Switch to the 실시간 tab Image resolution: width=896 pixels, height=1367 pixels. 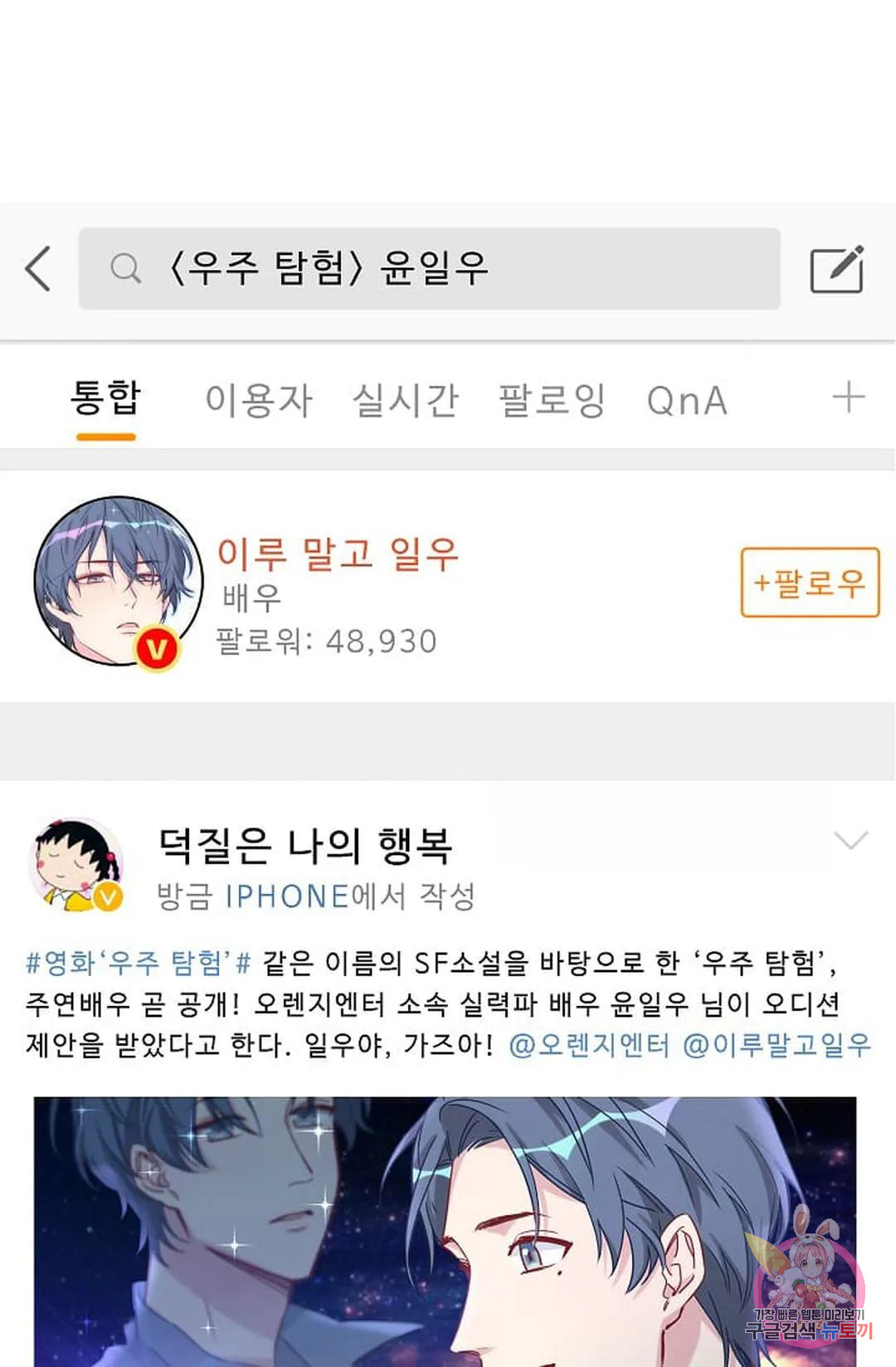tap(405, 400)
